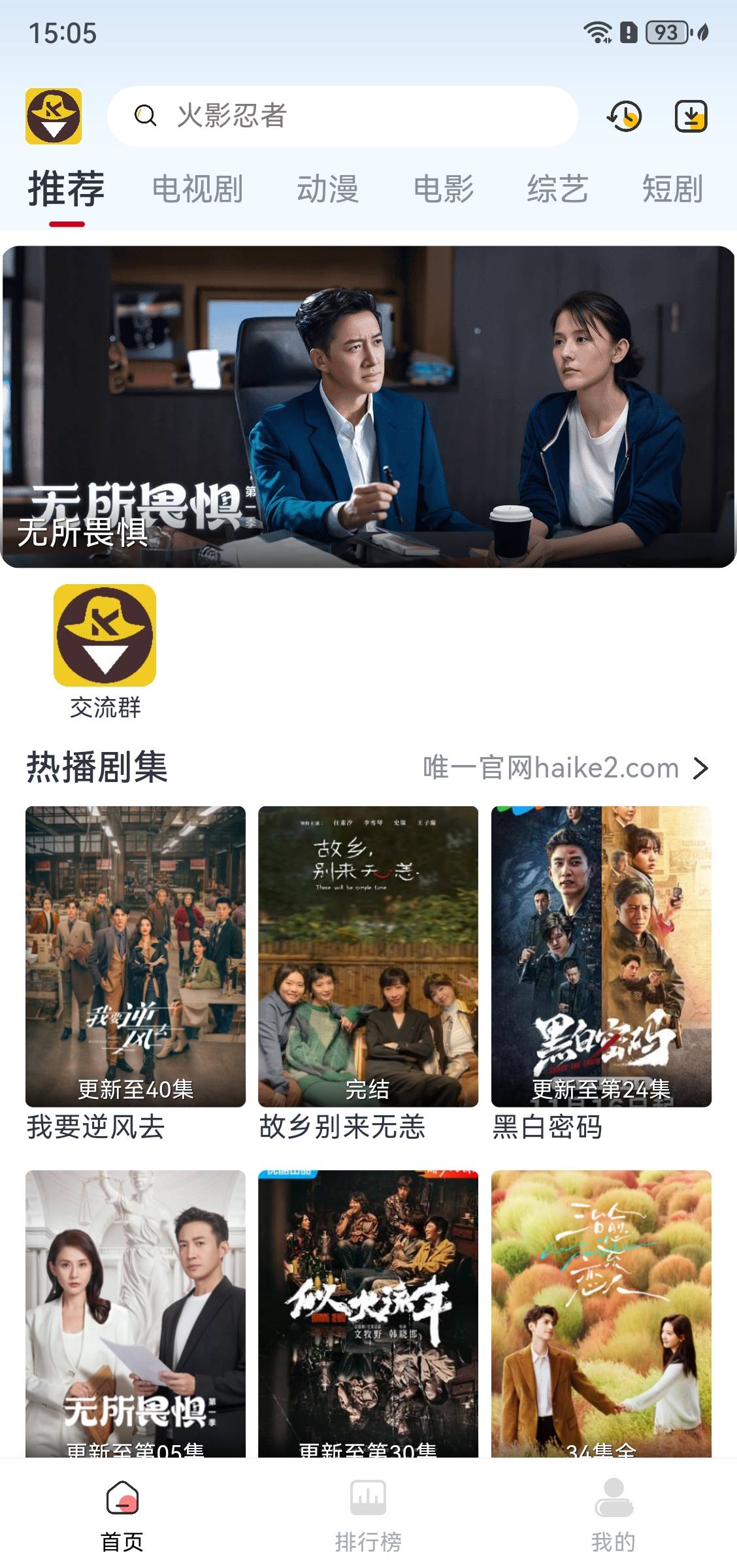Switch to the 电视剧 tab
The height and width of the screenshot is (1568, 737).
197,189
